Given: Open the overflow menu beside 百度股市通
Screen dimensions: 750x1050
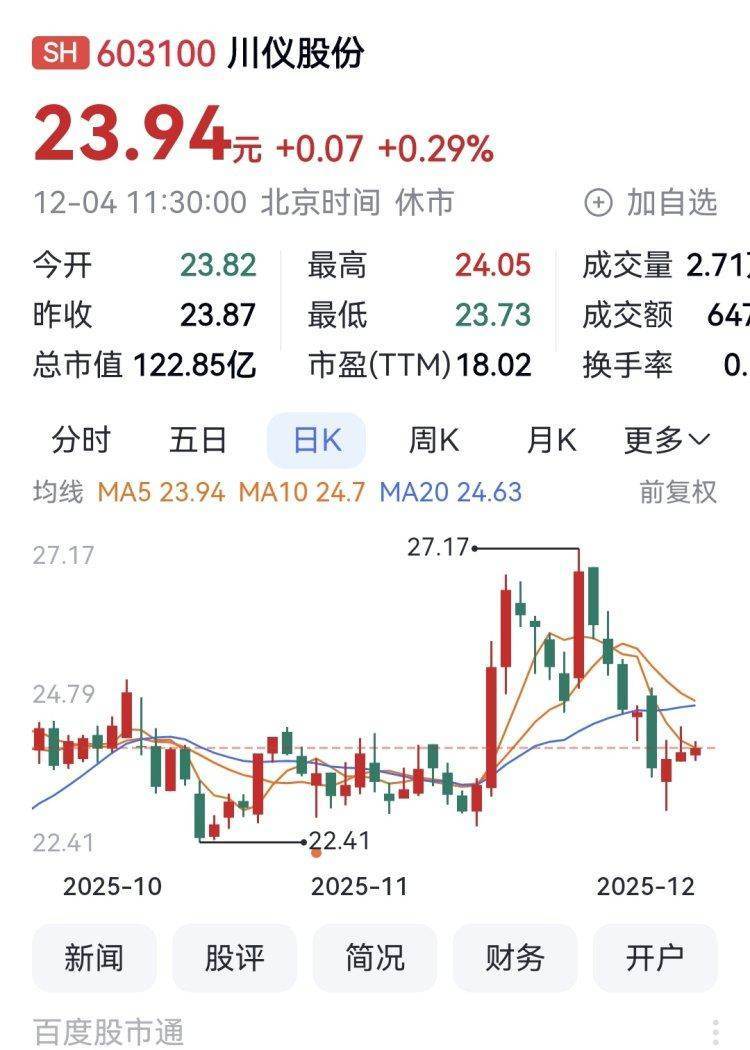Looking at the screenshot, I should 716,1032.
